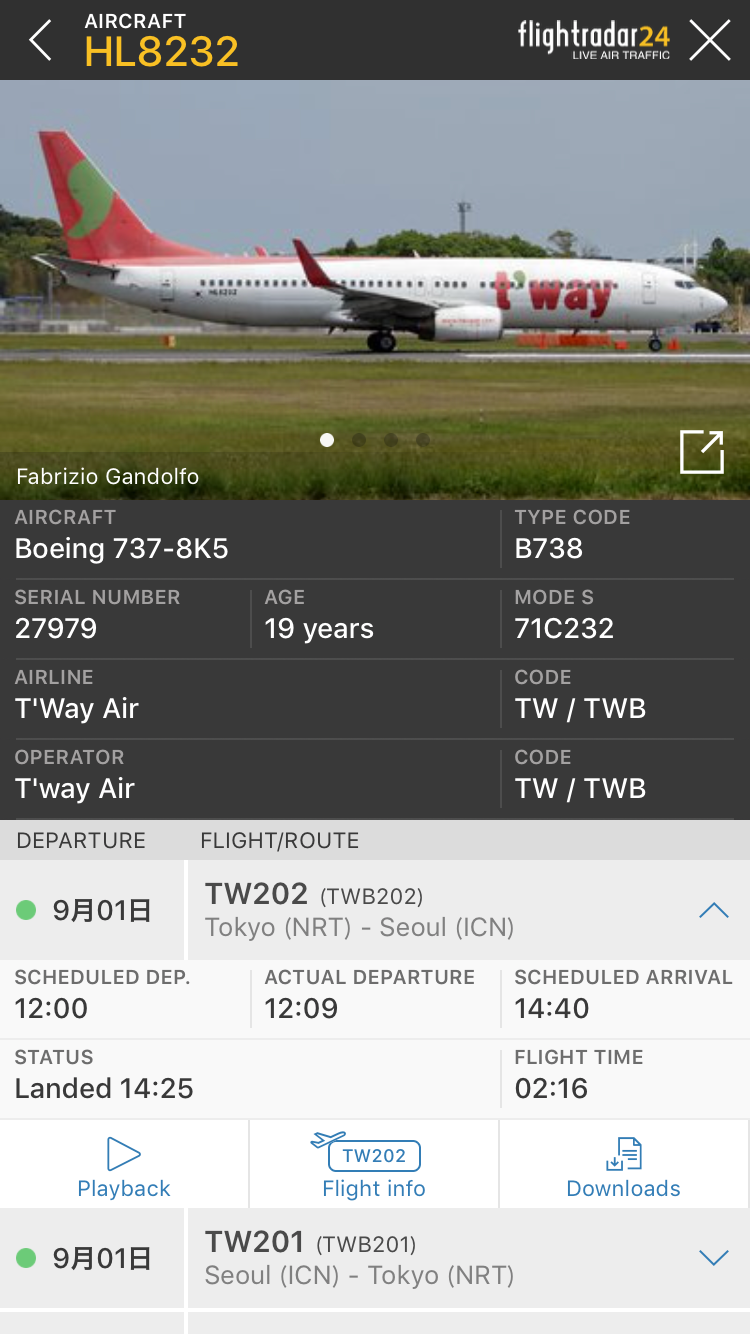Open Downloads for this flight
The width and height of the screenshot is (750, 1334).
623,1165
